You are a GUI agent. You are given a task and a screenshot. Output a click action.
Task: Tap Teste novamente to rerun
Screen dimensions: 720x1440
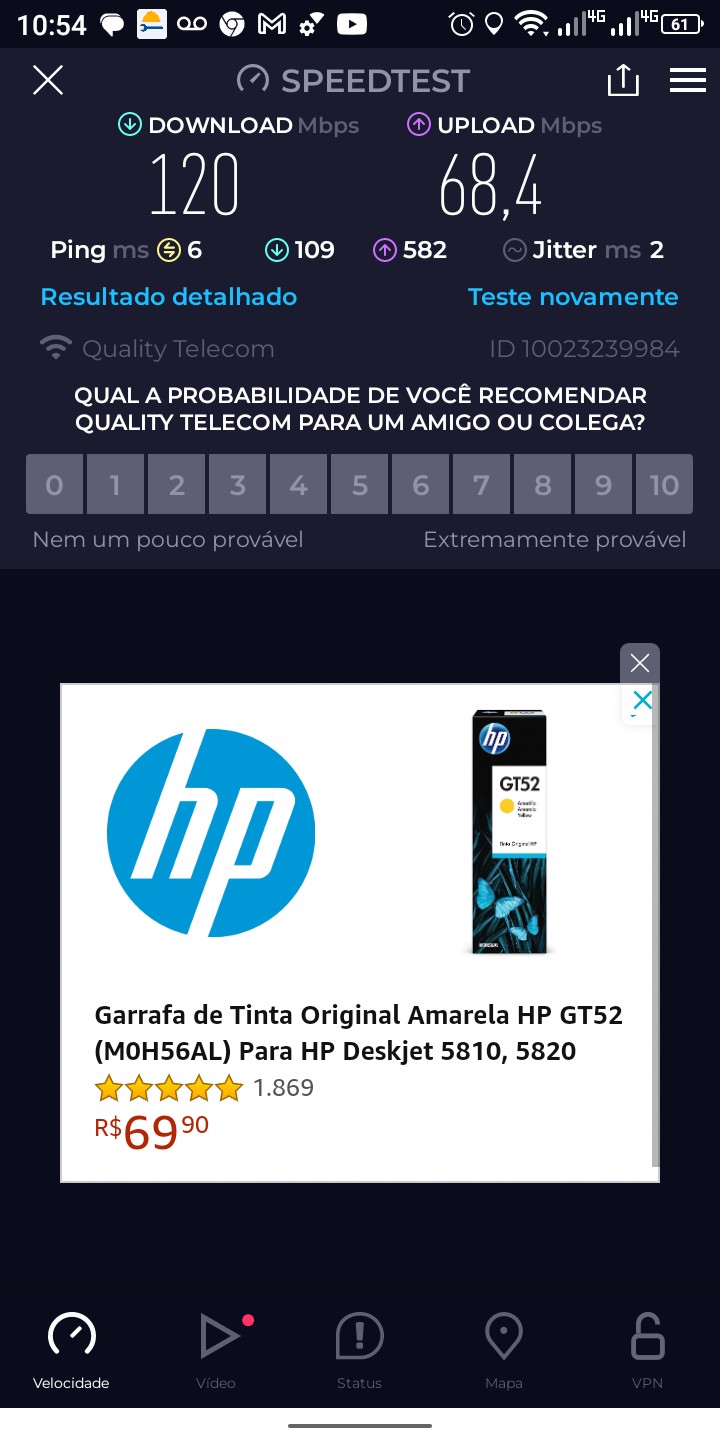coord(573,297)
